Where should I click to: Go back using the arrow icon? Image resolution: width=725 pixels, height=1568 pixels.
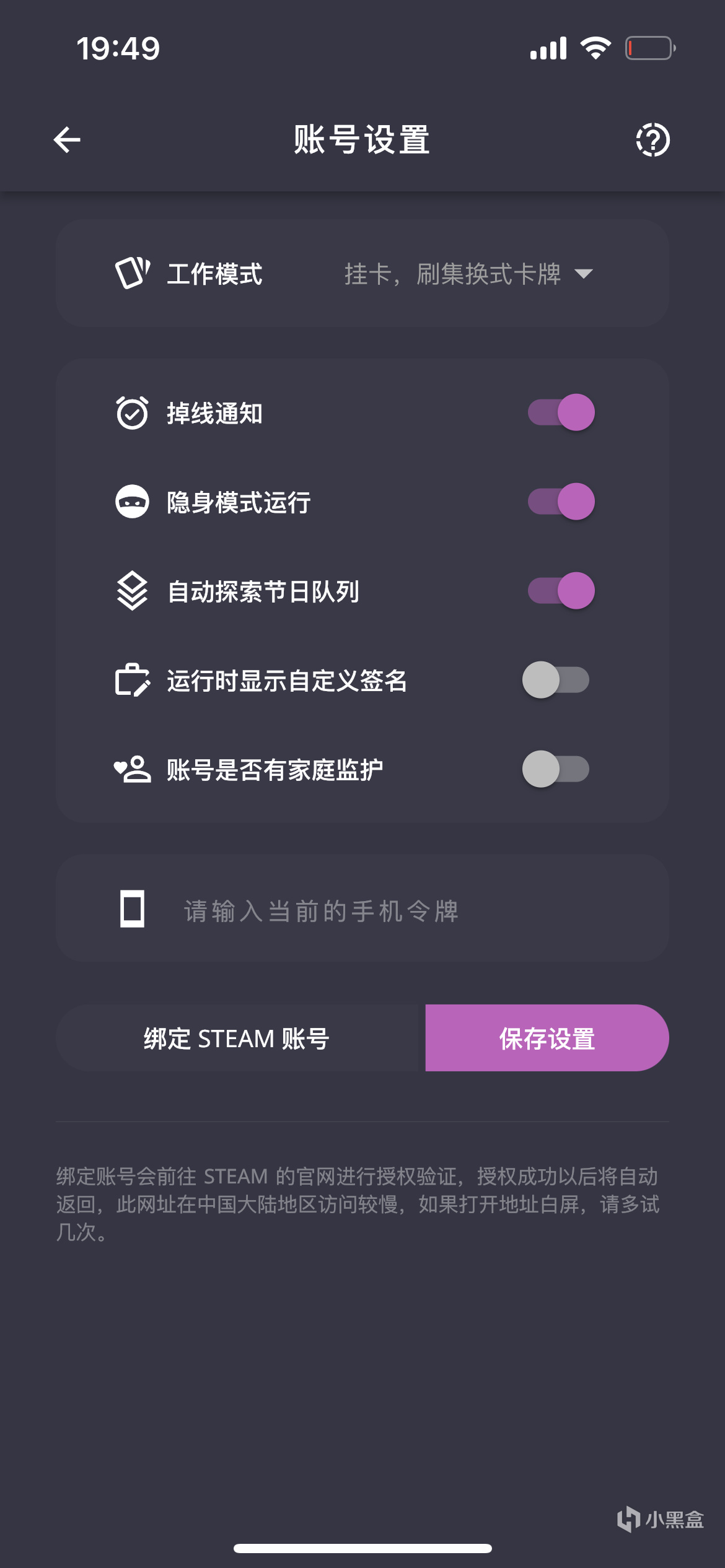(67, 139)
